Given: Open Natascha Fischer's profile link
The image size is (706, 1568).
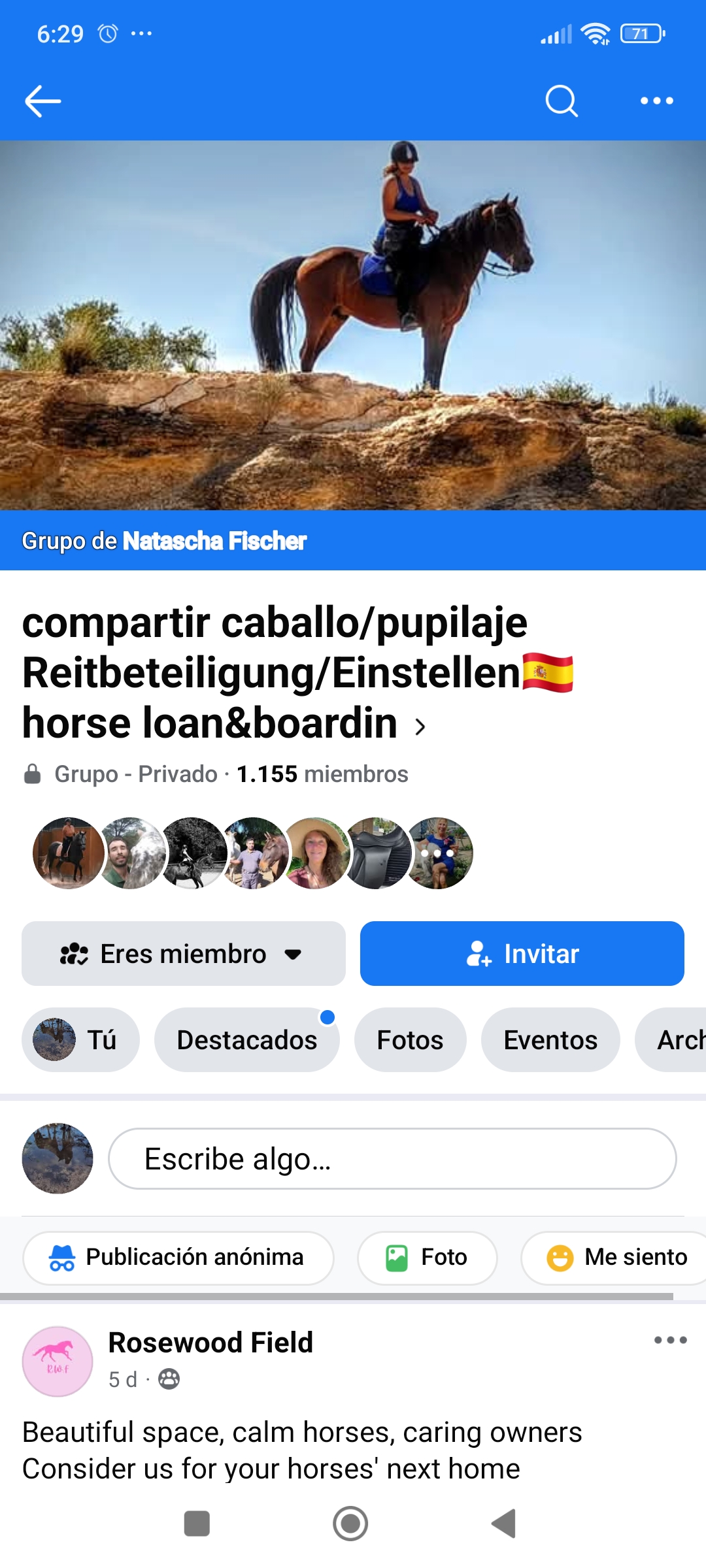Looking at the screenshot, I should pyautogui.click(x=214, y=541).
